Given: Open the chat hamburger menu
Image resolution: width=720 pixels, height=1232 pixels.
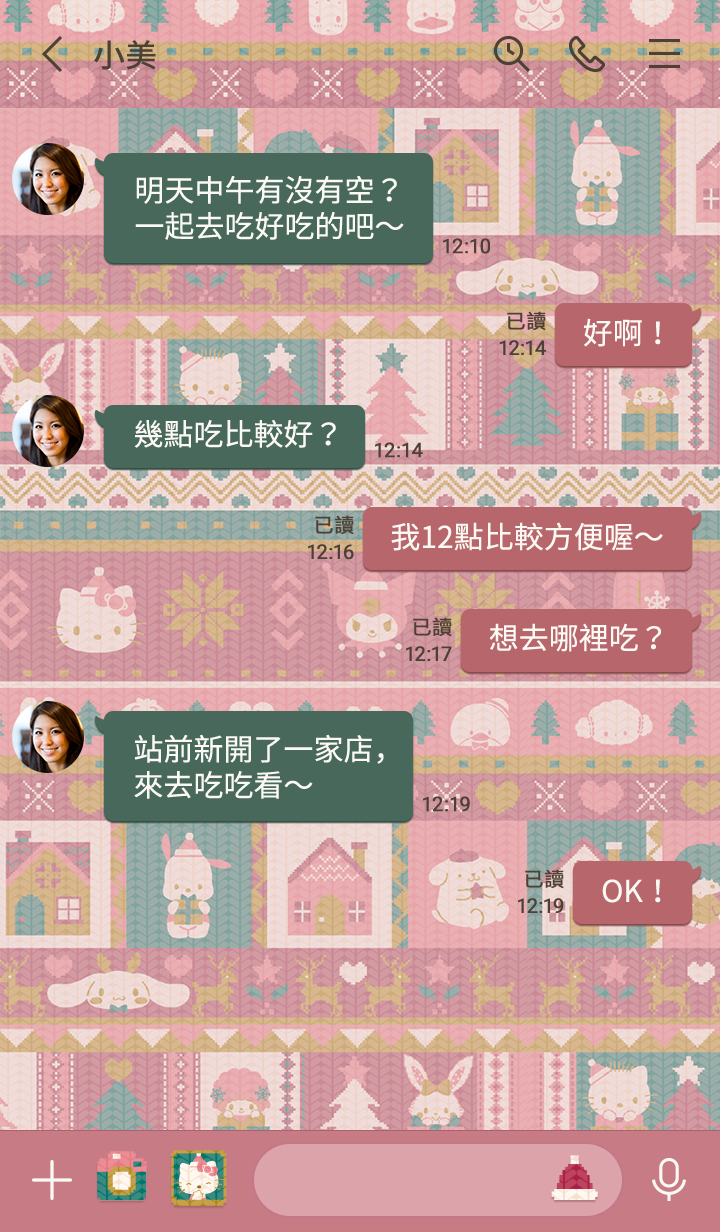Looking at the screenshot, I should [664, 54].
